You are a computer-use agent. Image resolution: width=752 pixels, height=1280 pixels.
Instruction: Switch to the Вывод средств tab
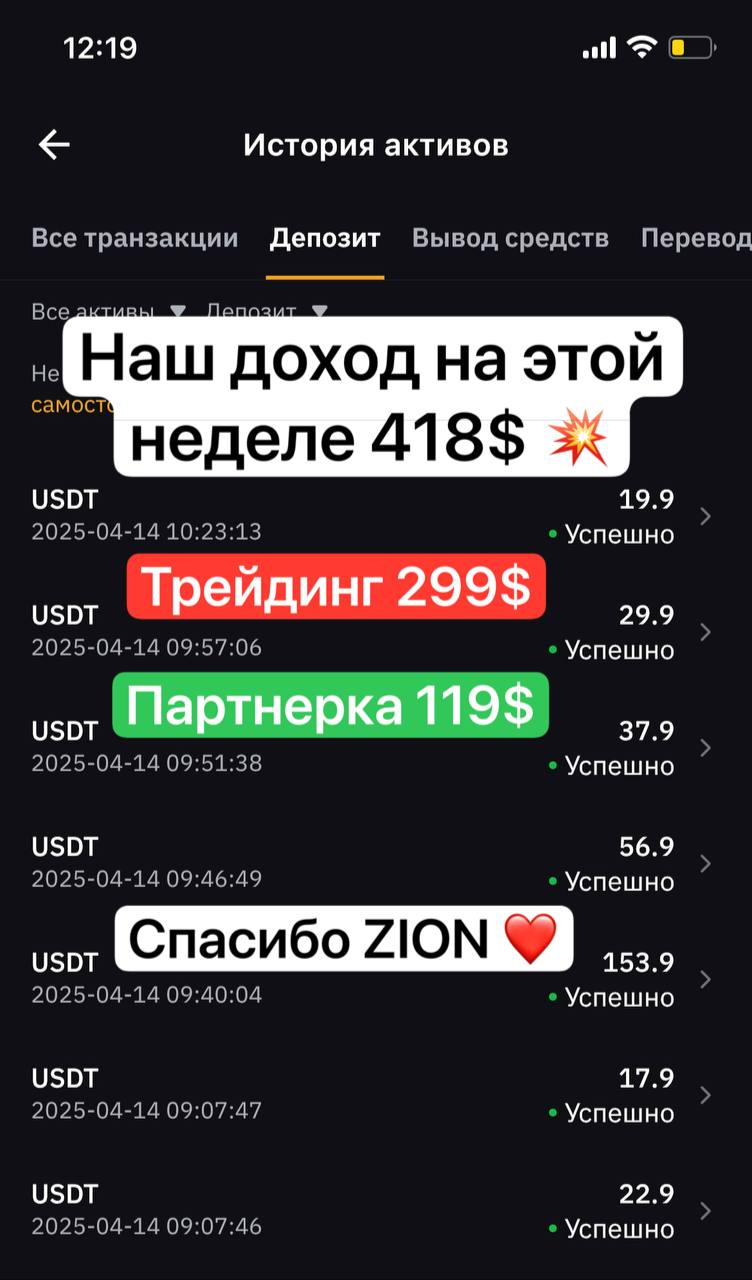[510, 238]
